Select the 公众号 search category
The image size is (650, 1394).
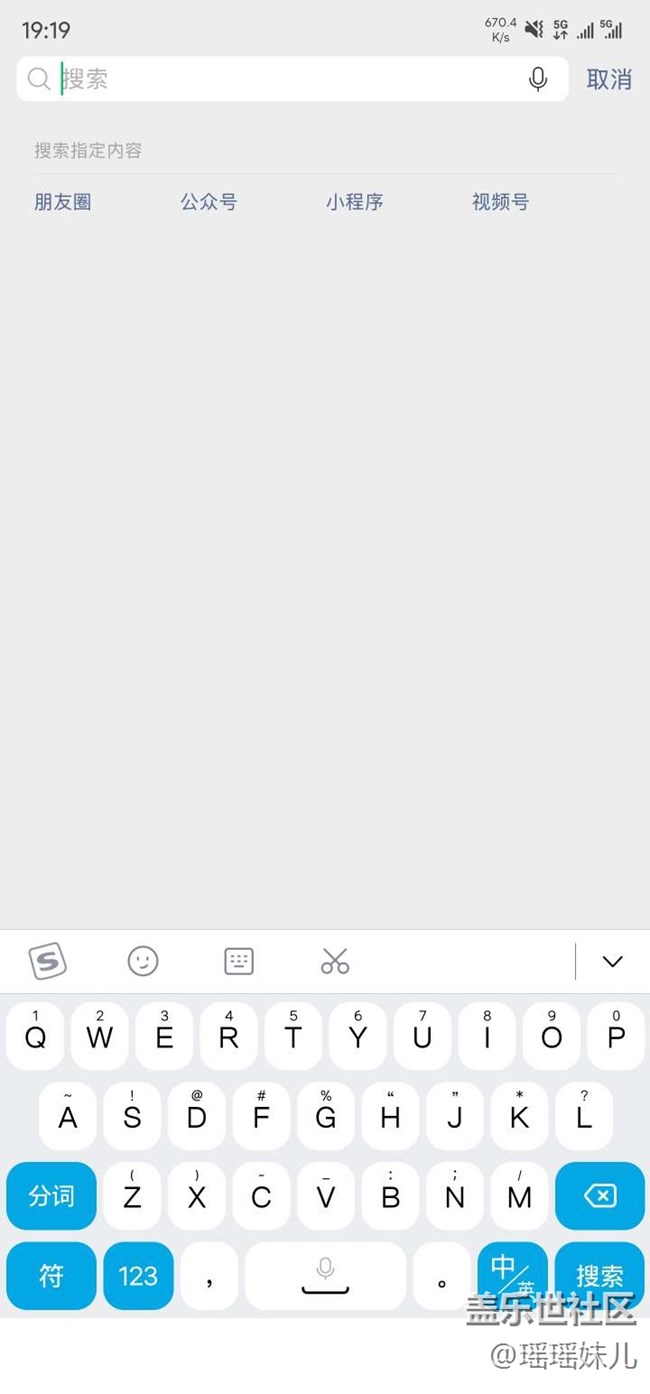point(209,202)
